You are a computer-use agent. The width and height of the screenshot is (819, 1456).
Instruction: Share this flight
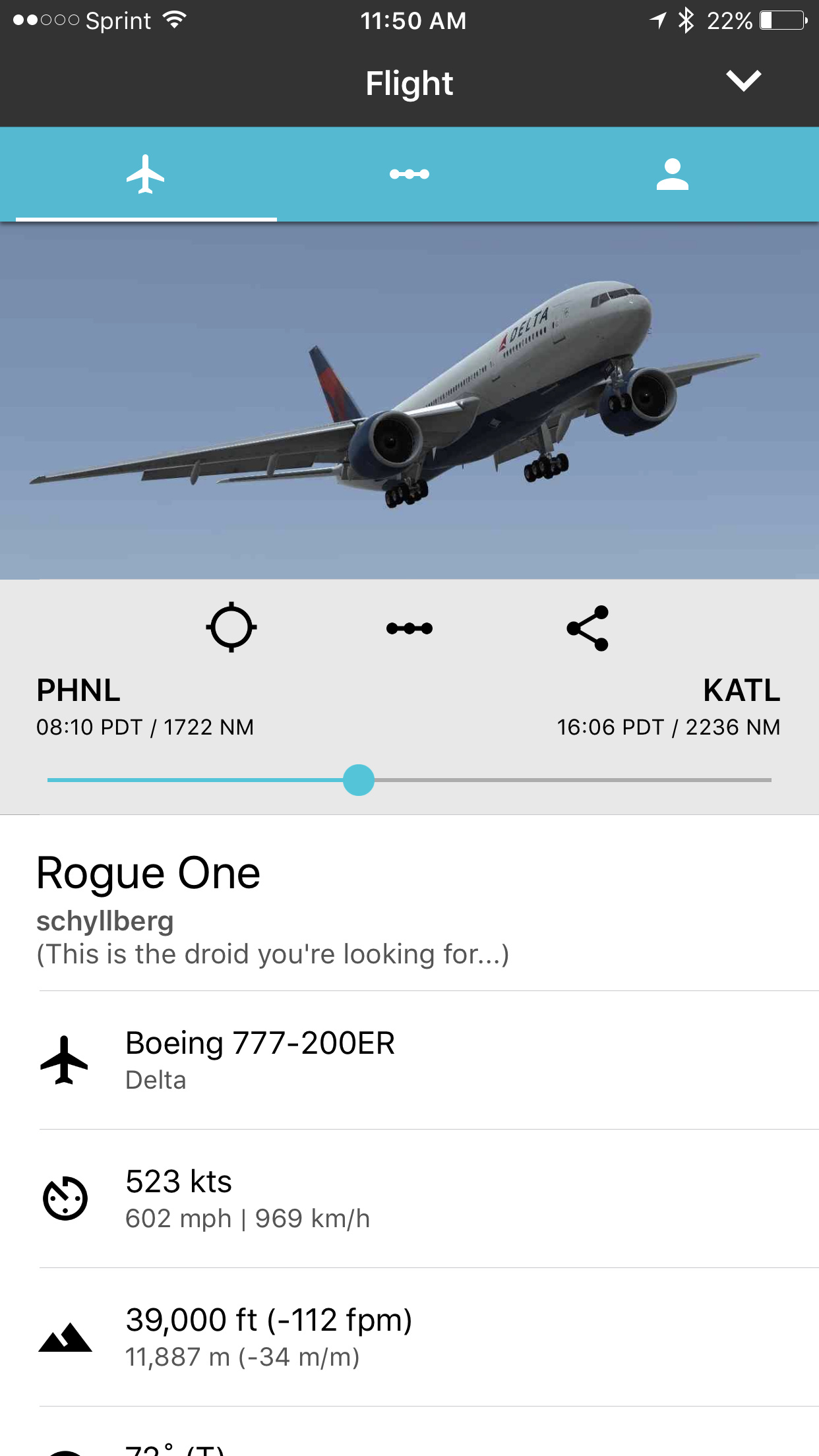(x=588, y=628)
